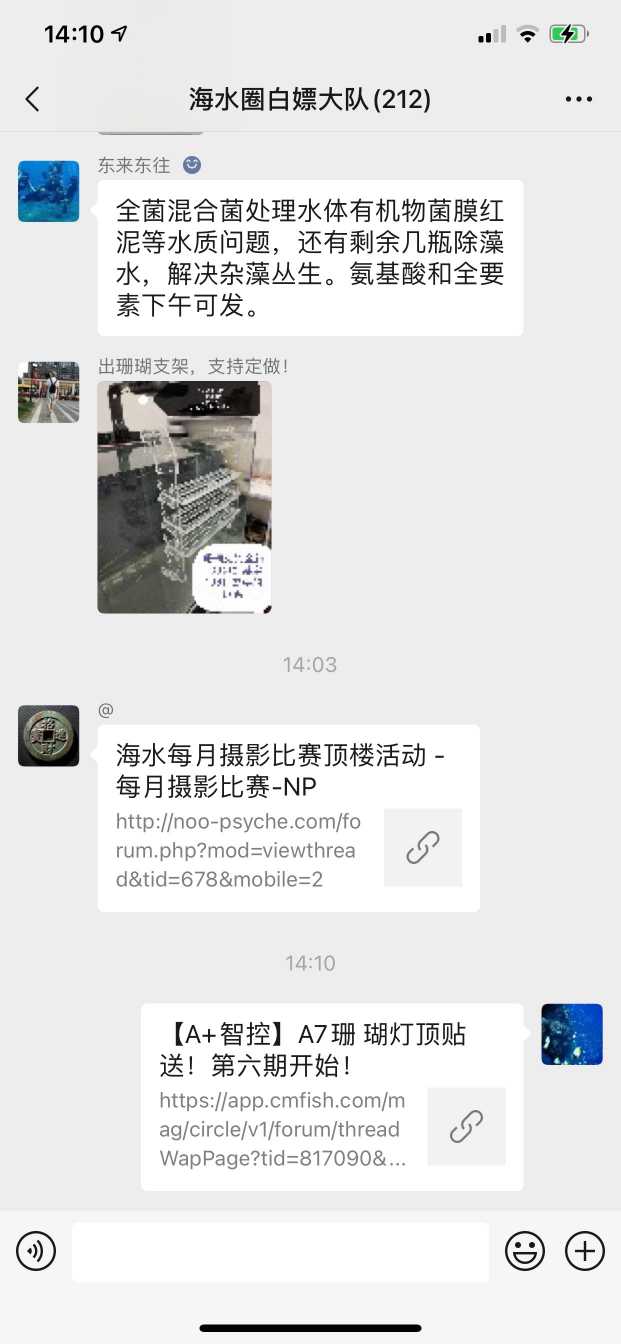
Task: Switch to voice message input
Action: [36, 1251]
